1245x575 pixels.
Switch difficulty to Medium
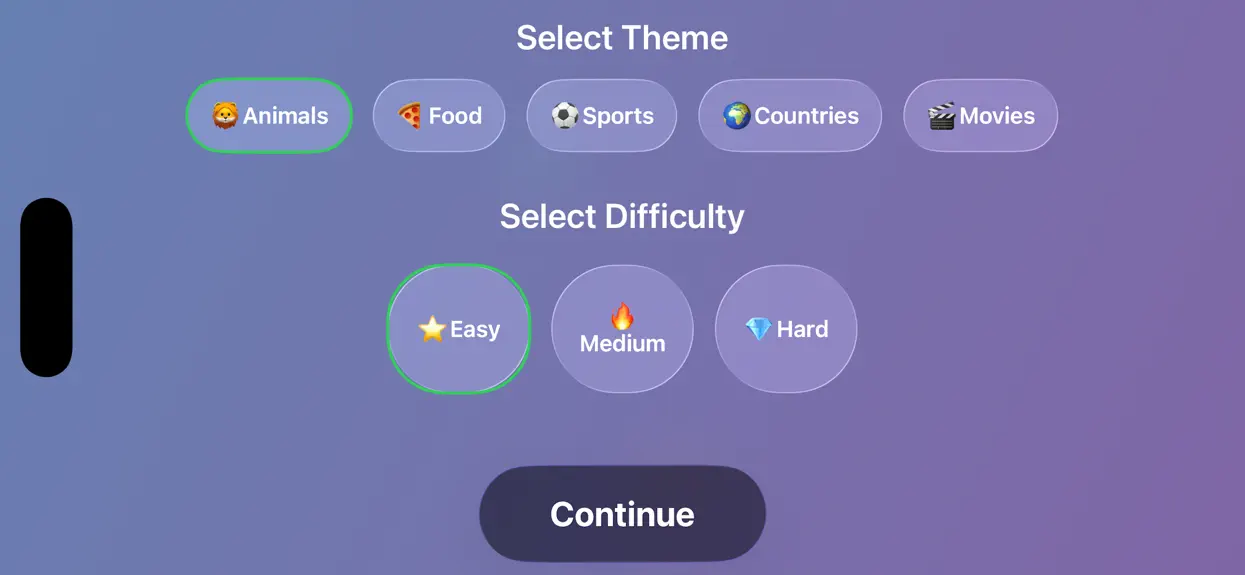point(623,329)
